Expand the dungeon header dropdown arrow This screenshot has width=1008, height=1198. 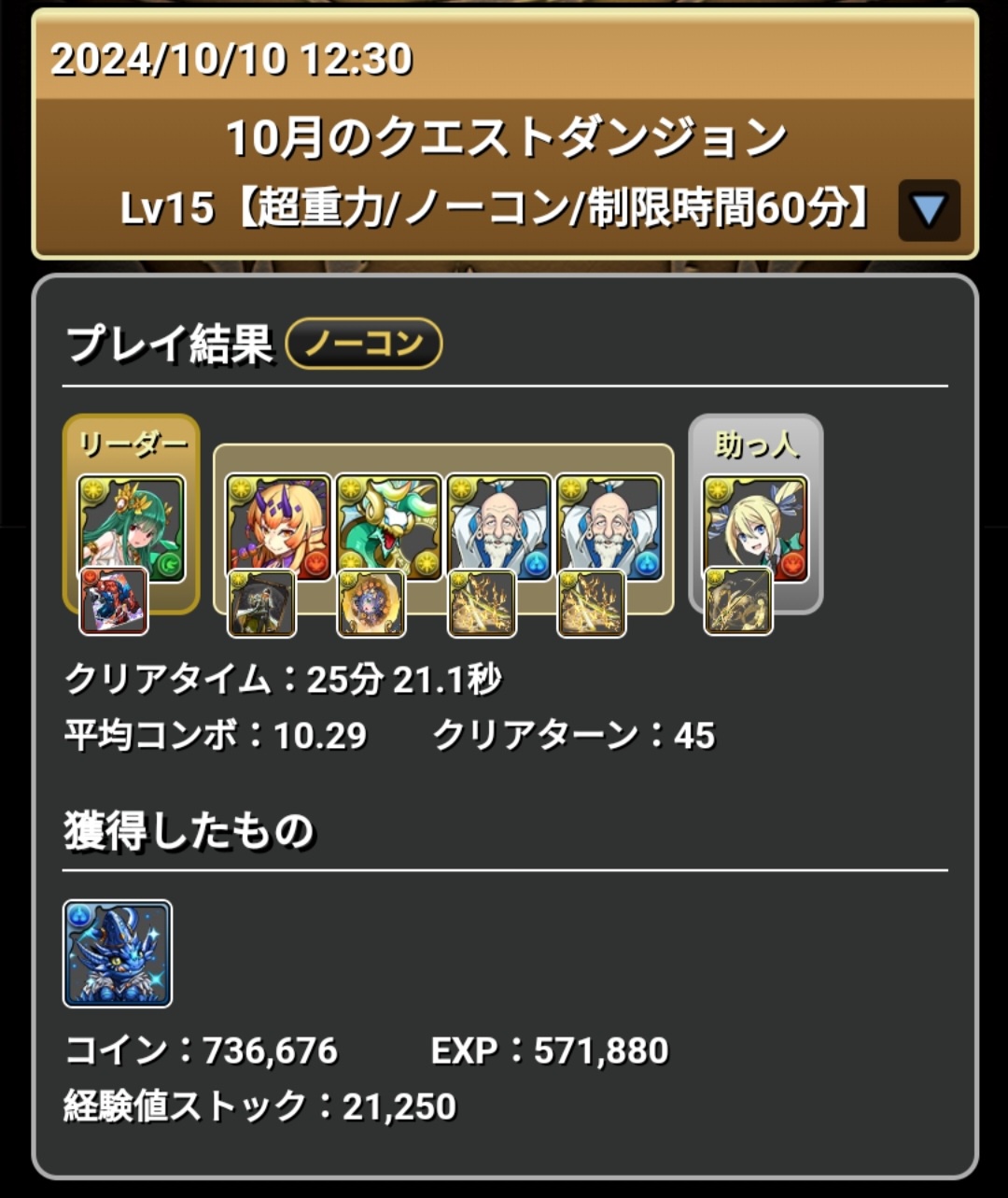(928, 211)
